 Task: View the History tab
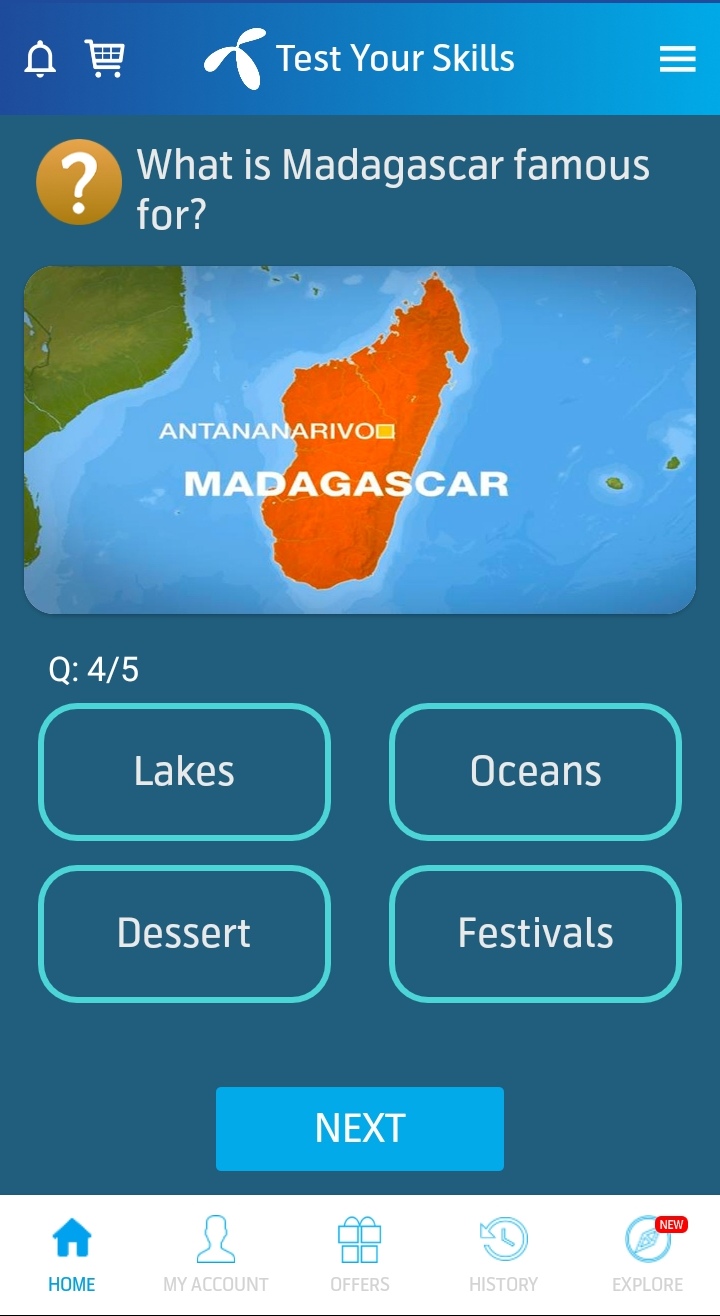coord(503,1255)
